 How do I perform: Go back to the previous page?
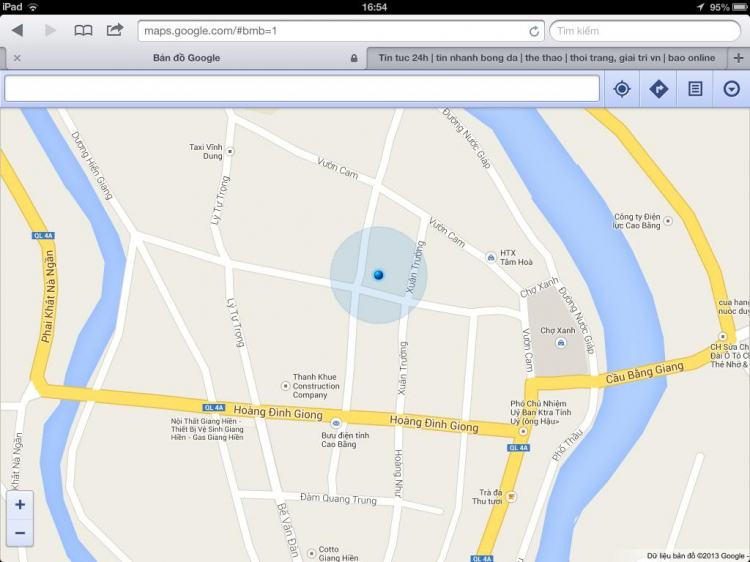pos(17,31)
